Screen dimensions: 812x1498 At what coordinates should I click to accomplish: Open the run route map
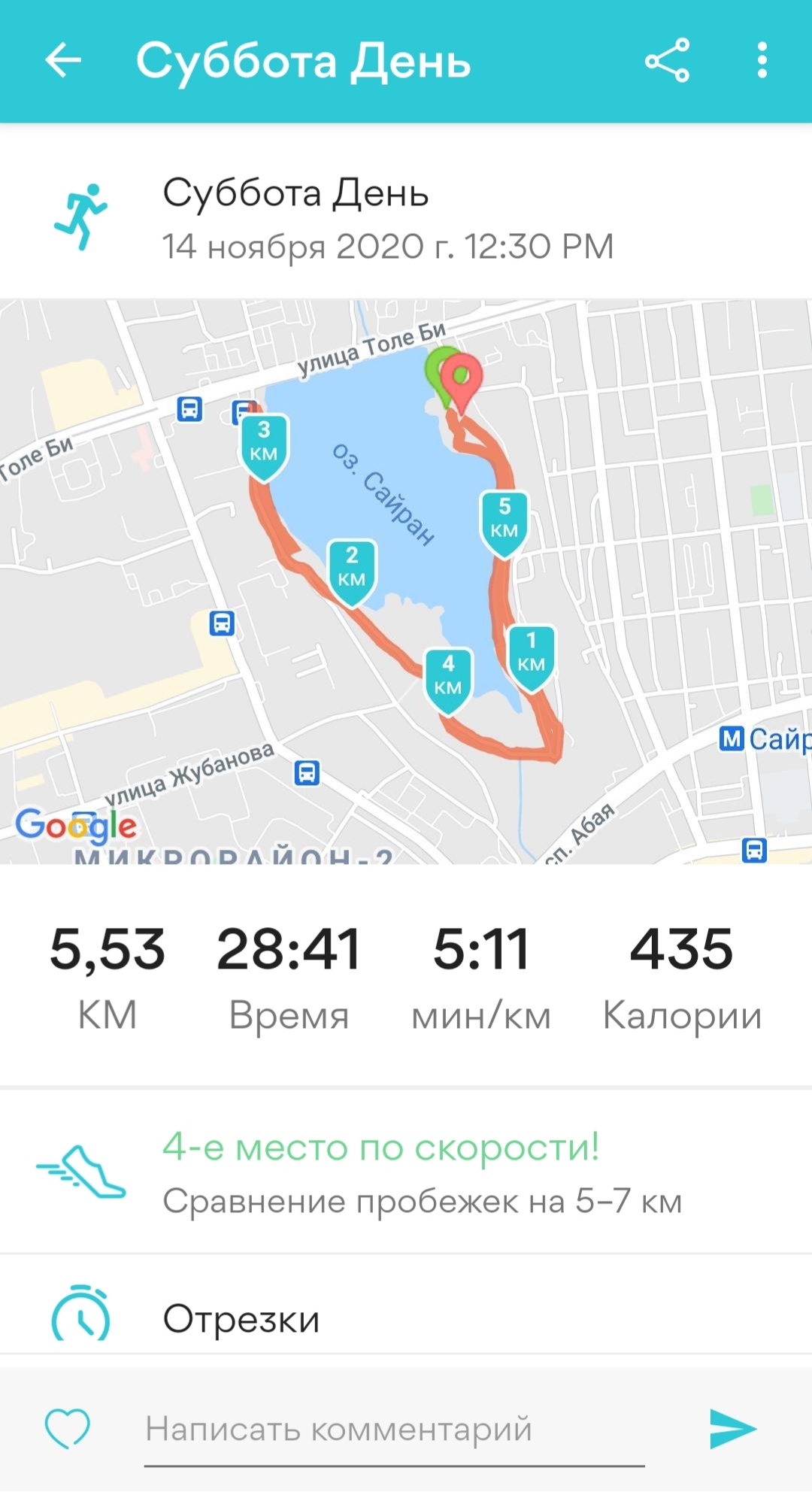(406, 581)
